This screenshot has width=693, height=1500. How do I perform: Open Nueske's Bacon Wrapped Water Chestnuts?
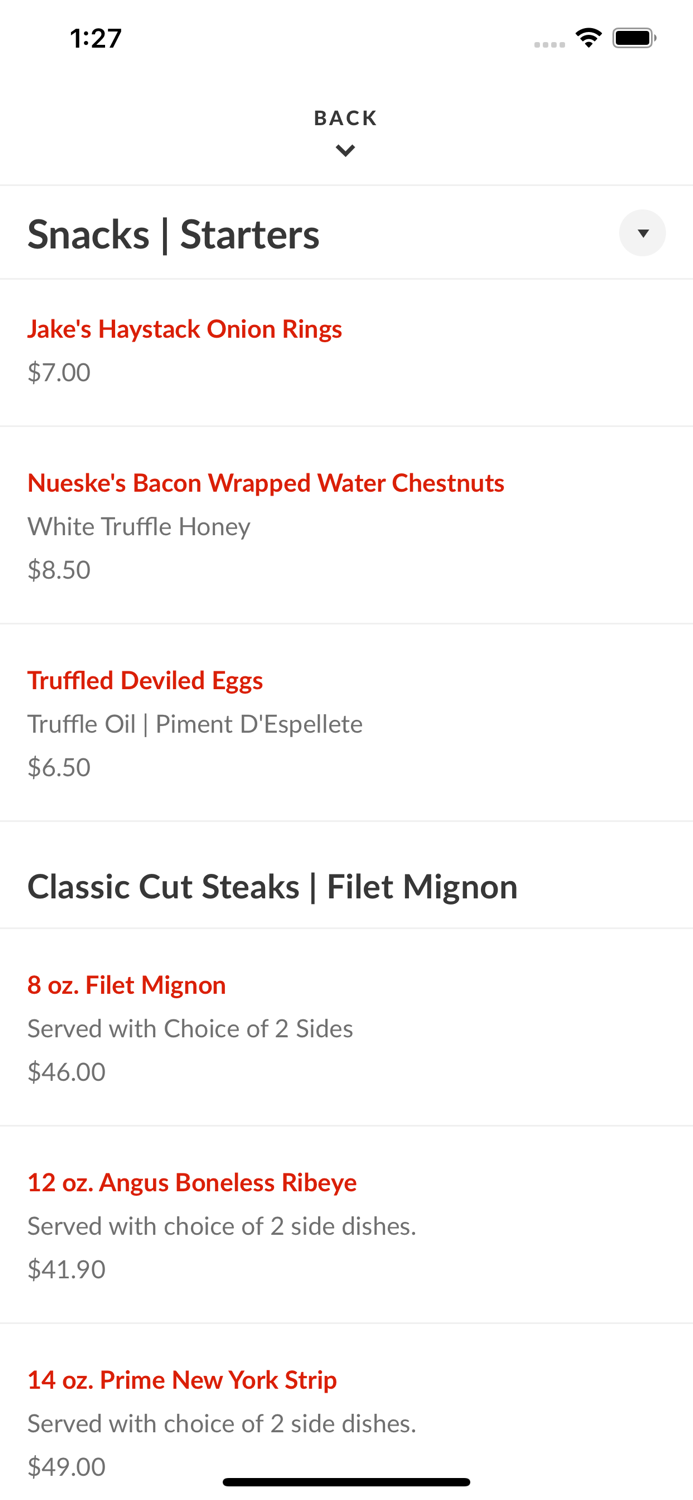coord(266,483)
